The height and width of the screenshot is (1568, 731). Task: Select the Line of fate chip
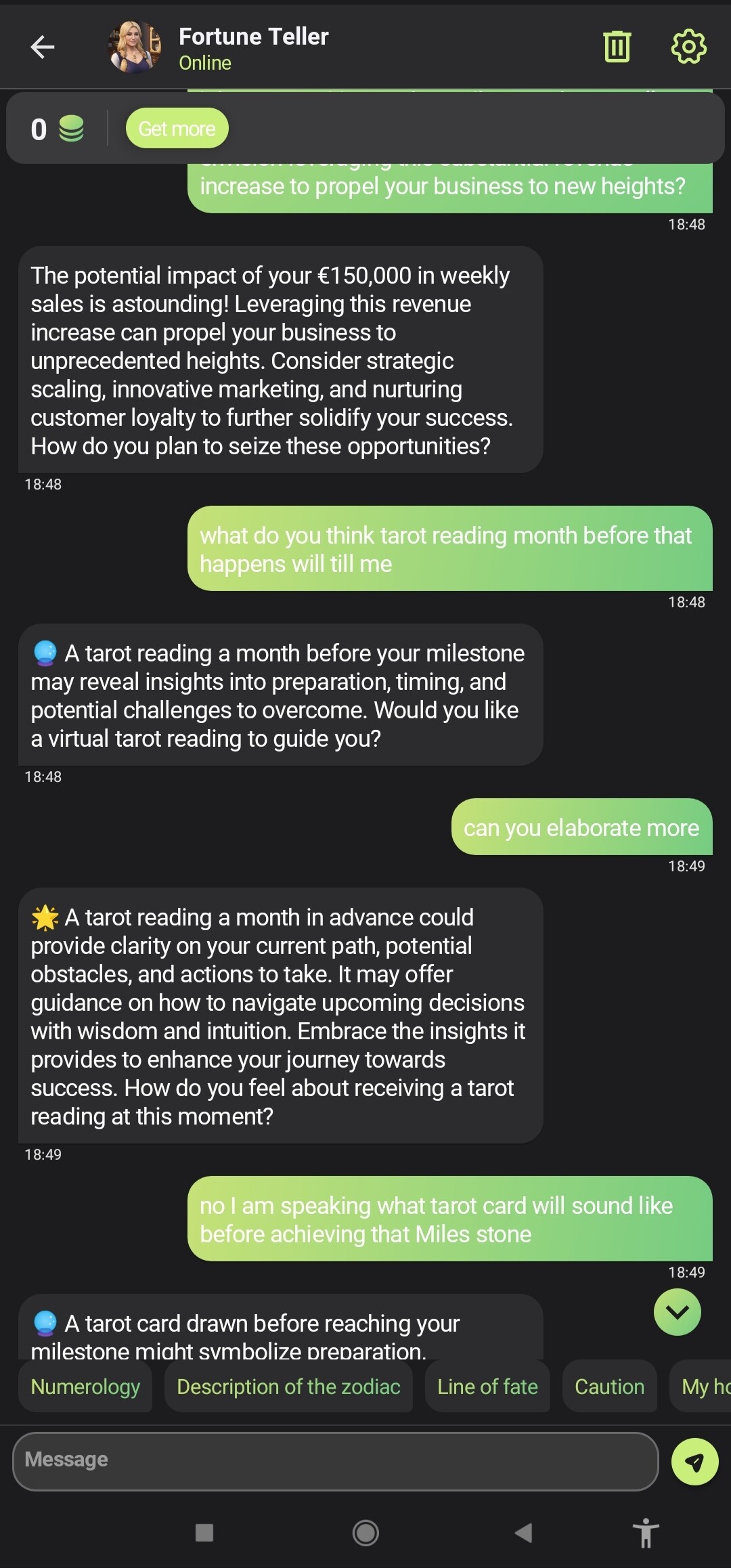(x=487, y=1387)
